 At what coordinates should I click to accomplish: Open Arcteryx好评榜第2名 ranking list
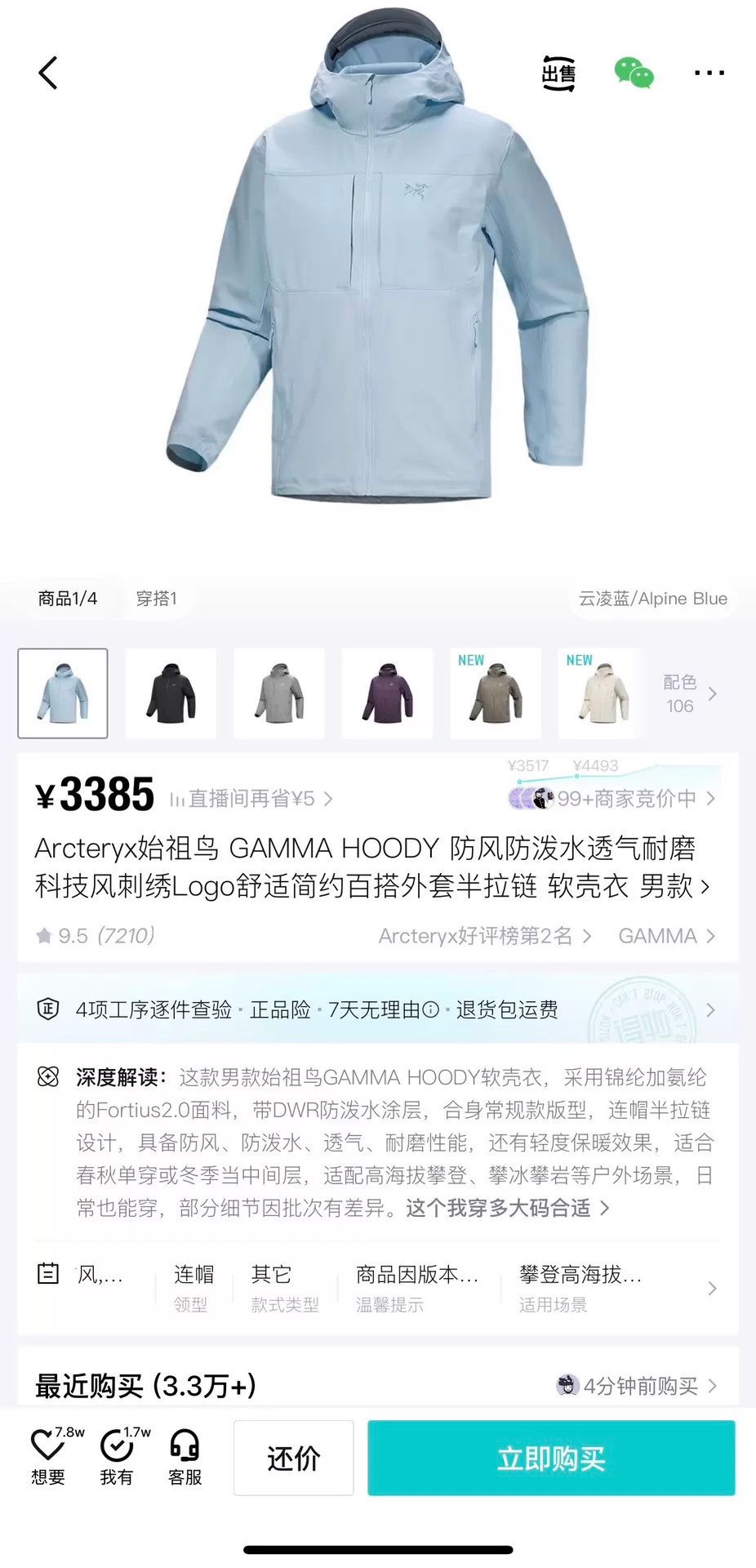[485, 936]
